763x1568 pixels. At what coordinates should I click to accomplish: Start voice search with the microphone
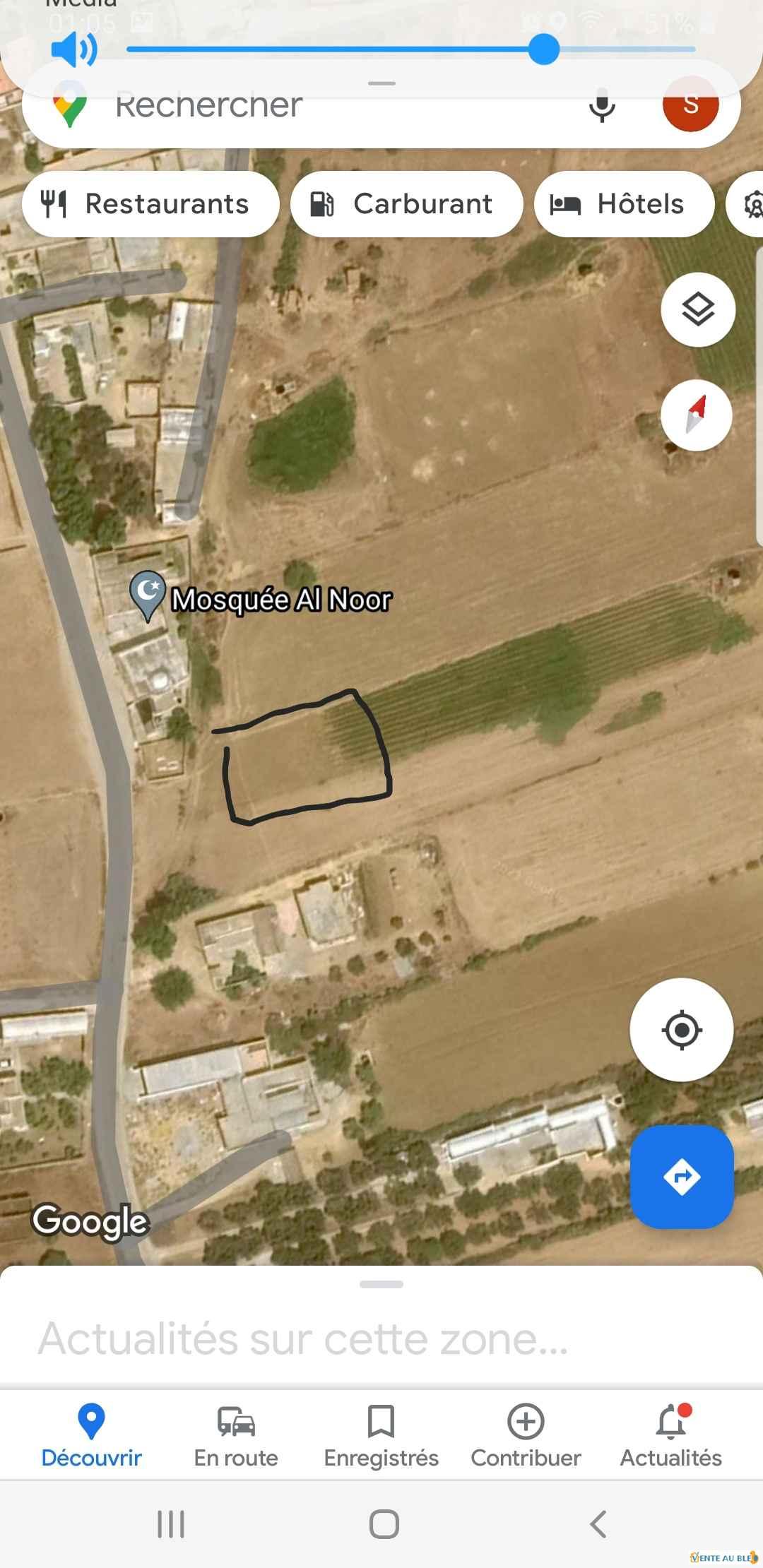(x=602, y=106)
